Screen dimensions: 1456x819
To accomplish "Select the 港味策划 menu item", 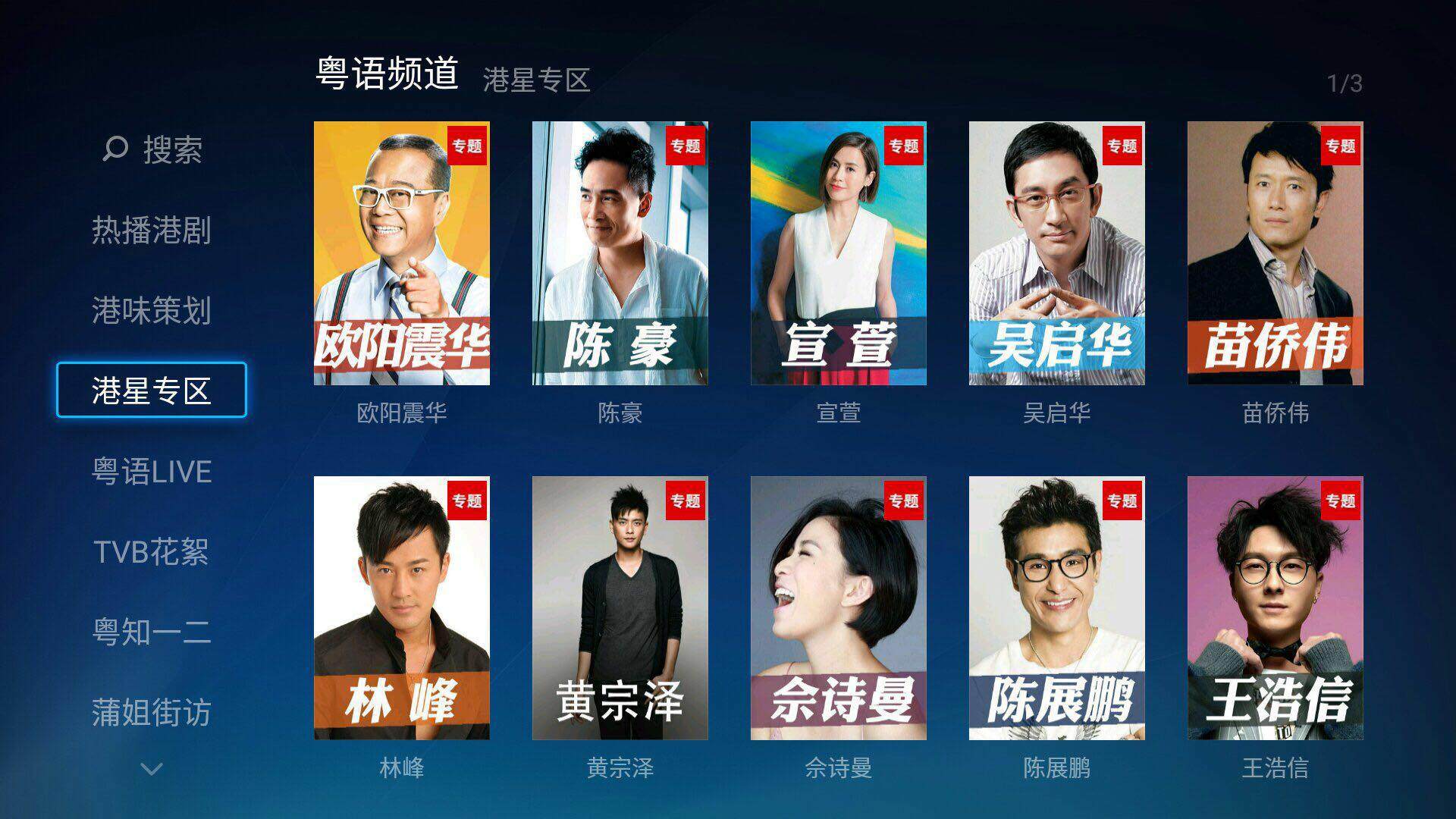I will point(152,310).
